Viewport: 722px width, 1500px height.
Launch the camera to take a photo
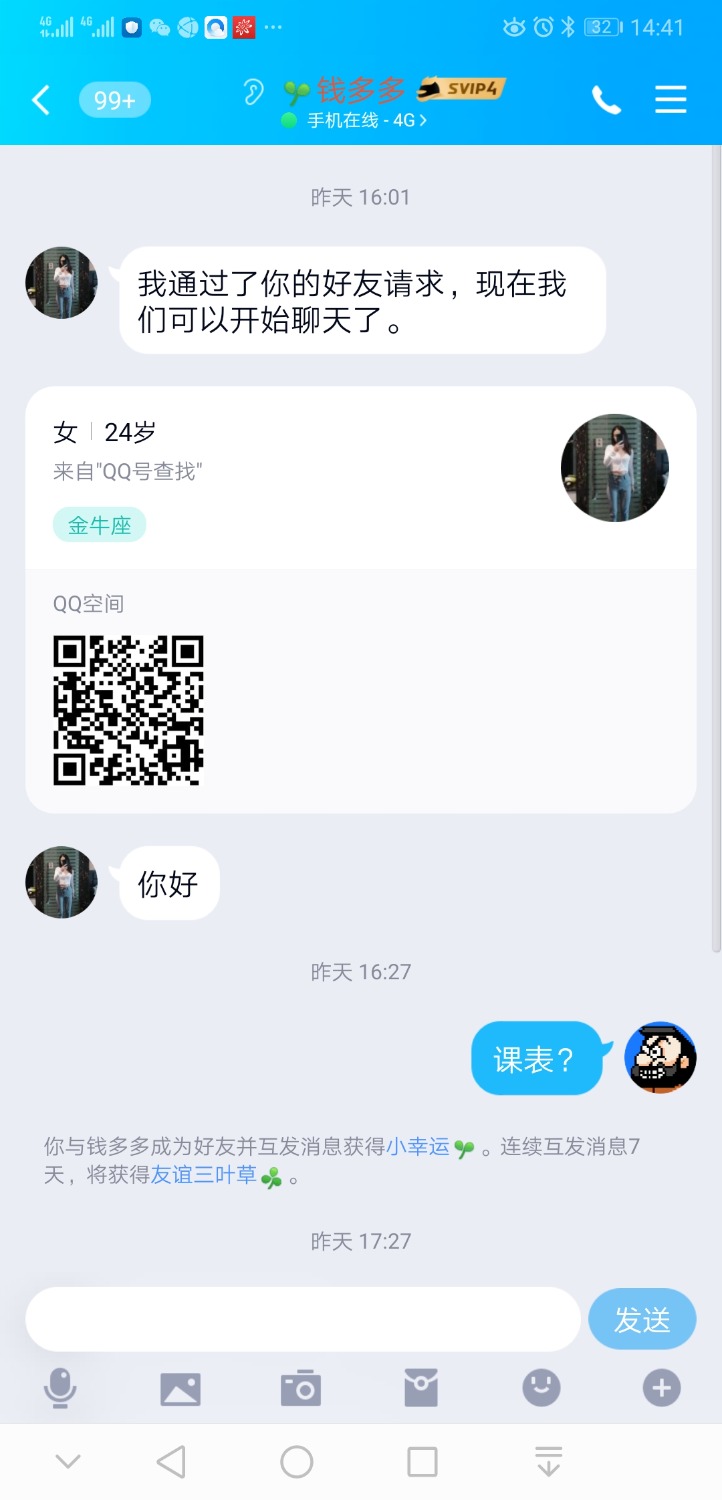[x=301, y=1388]
